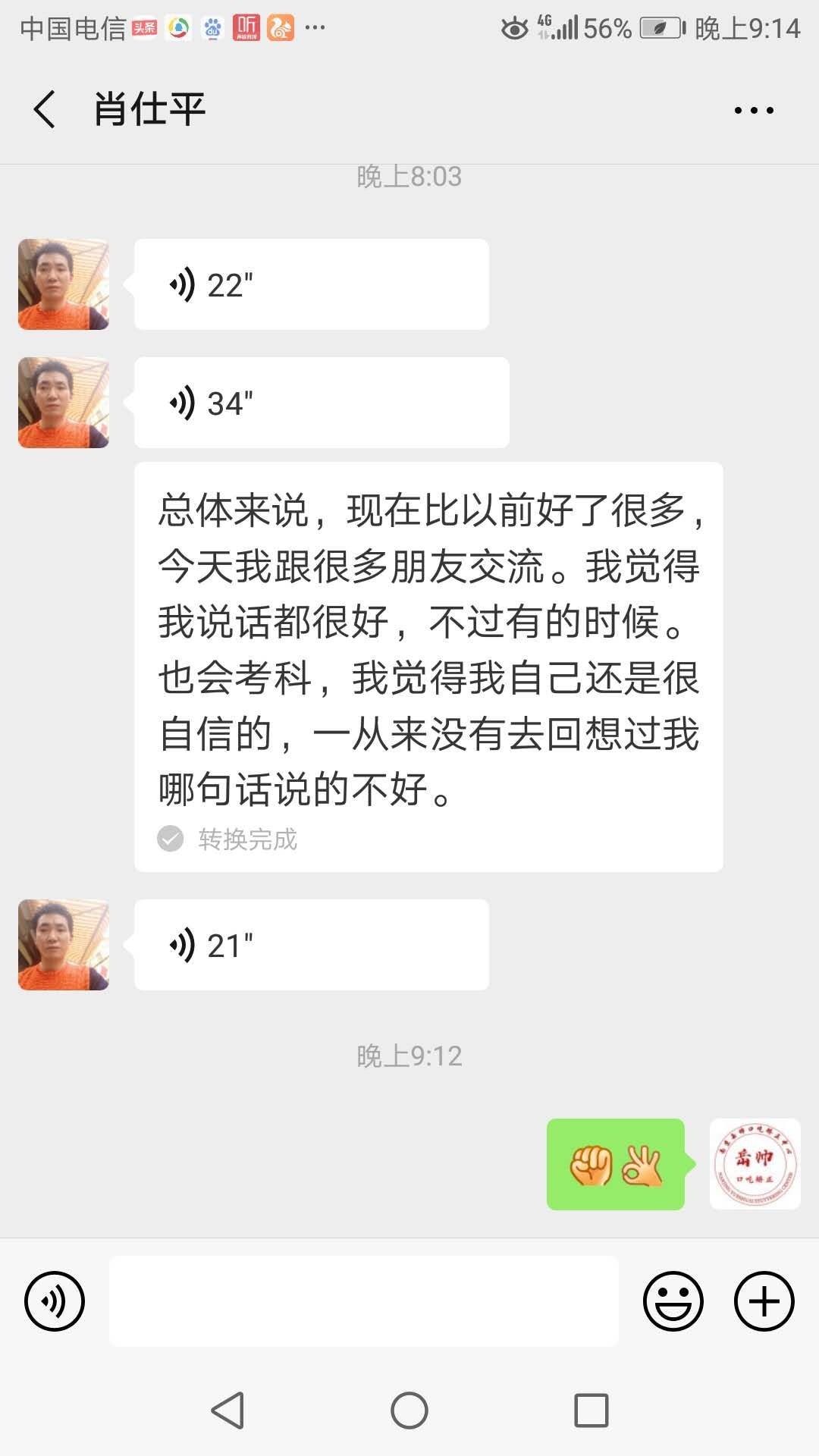Open chat info overflow menu
Image resolution: width=819 pixels, height=1456 pixels.
753,110
